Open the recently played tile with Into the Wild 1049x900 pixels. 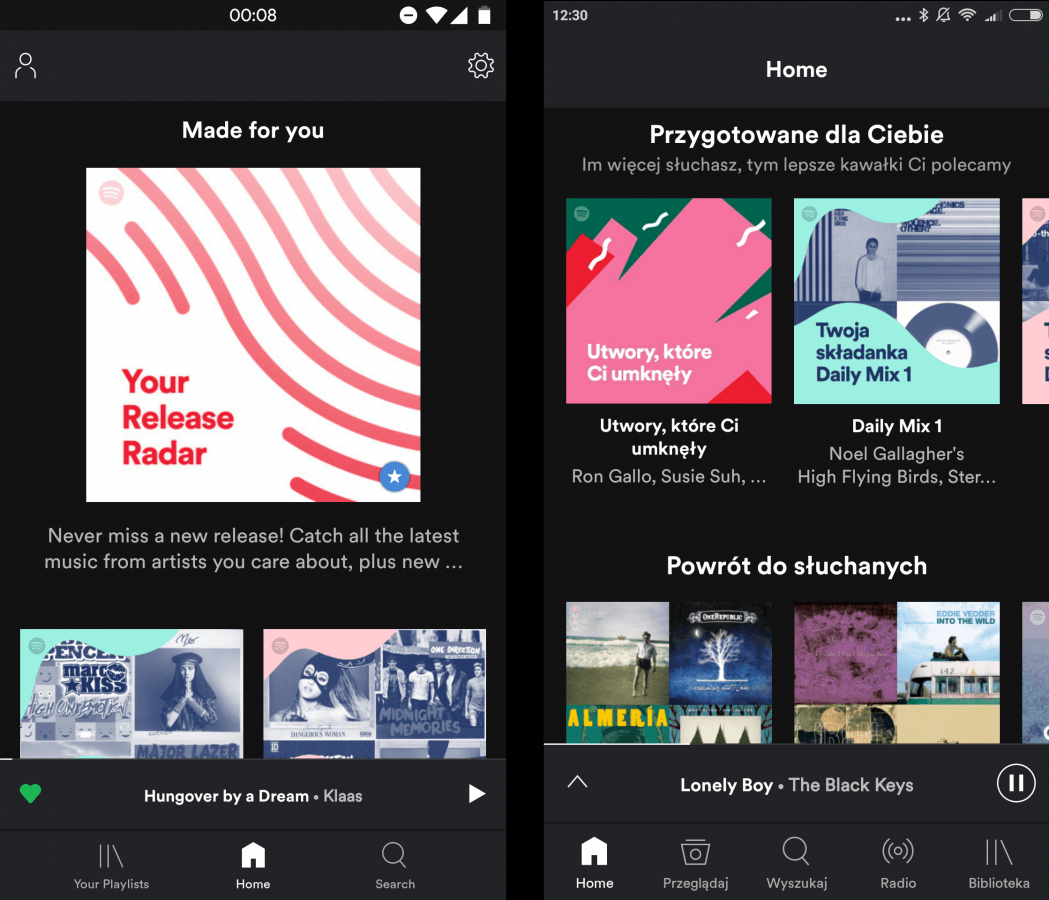[x=897, y=672]
